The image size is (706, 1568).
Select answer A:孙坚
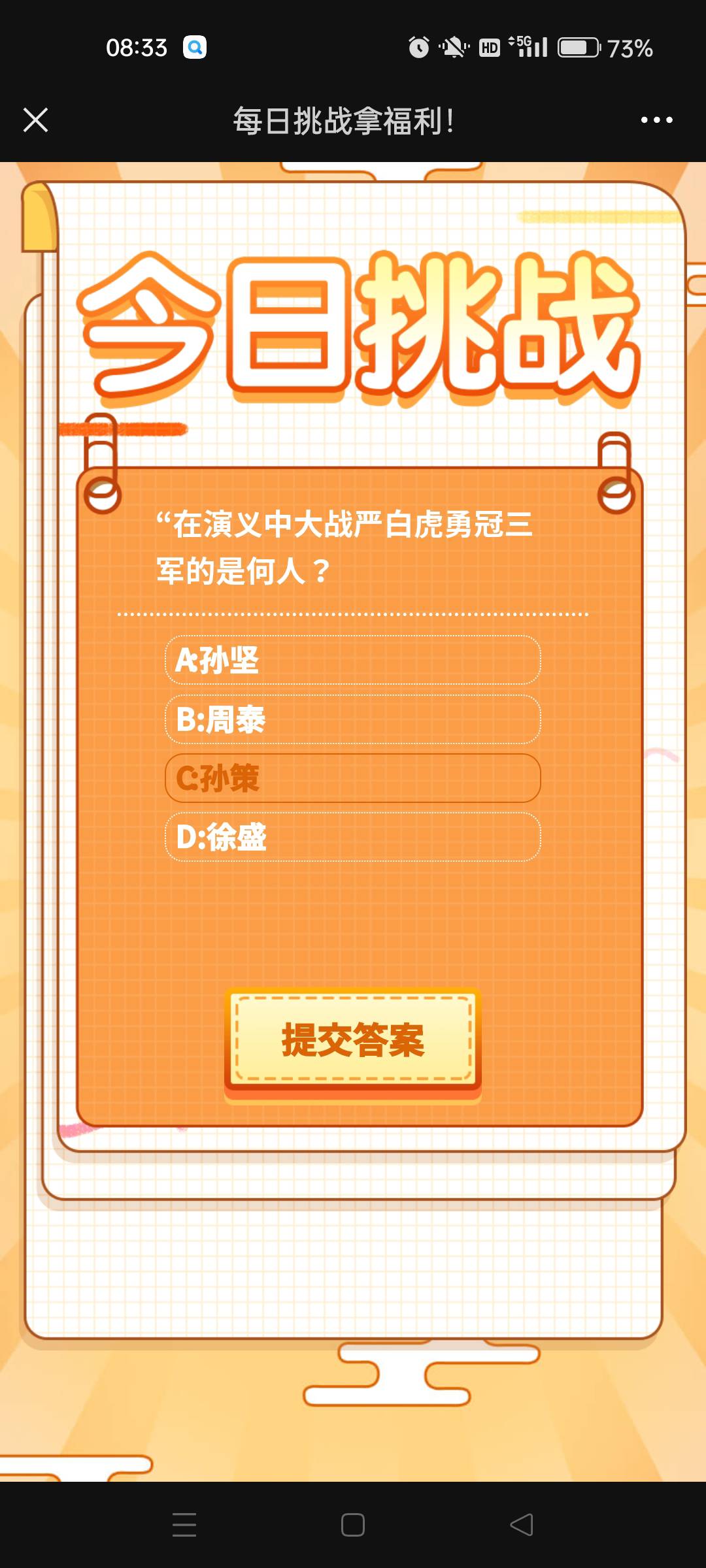click(352, 660)
